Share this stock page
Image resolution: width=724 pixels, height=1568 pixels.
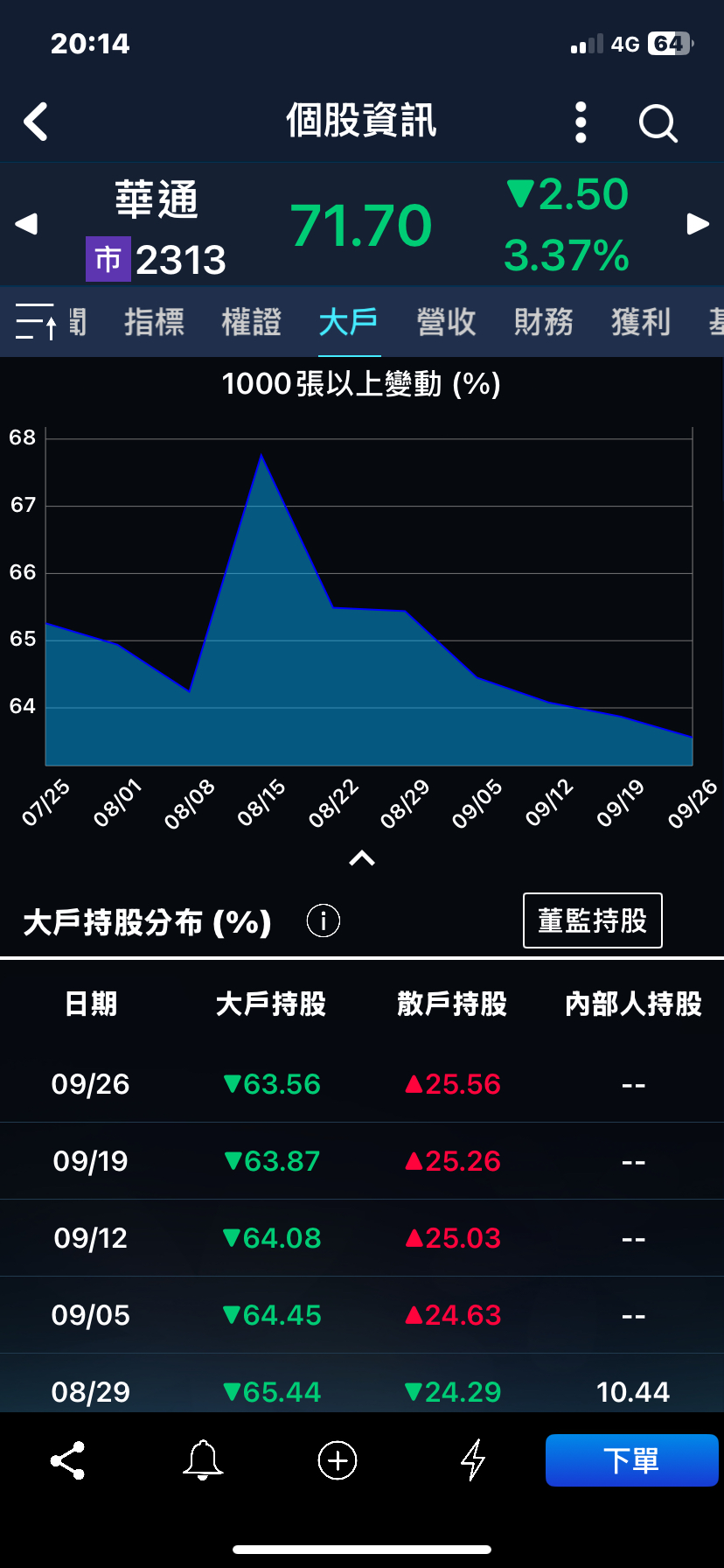(x=67, y=1460)
